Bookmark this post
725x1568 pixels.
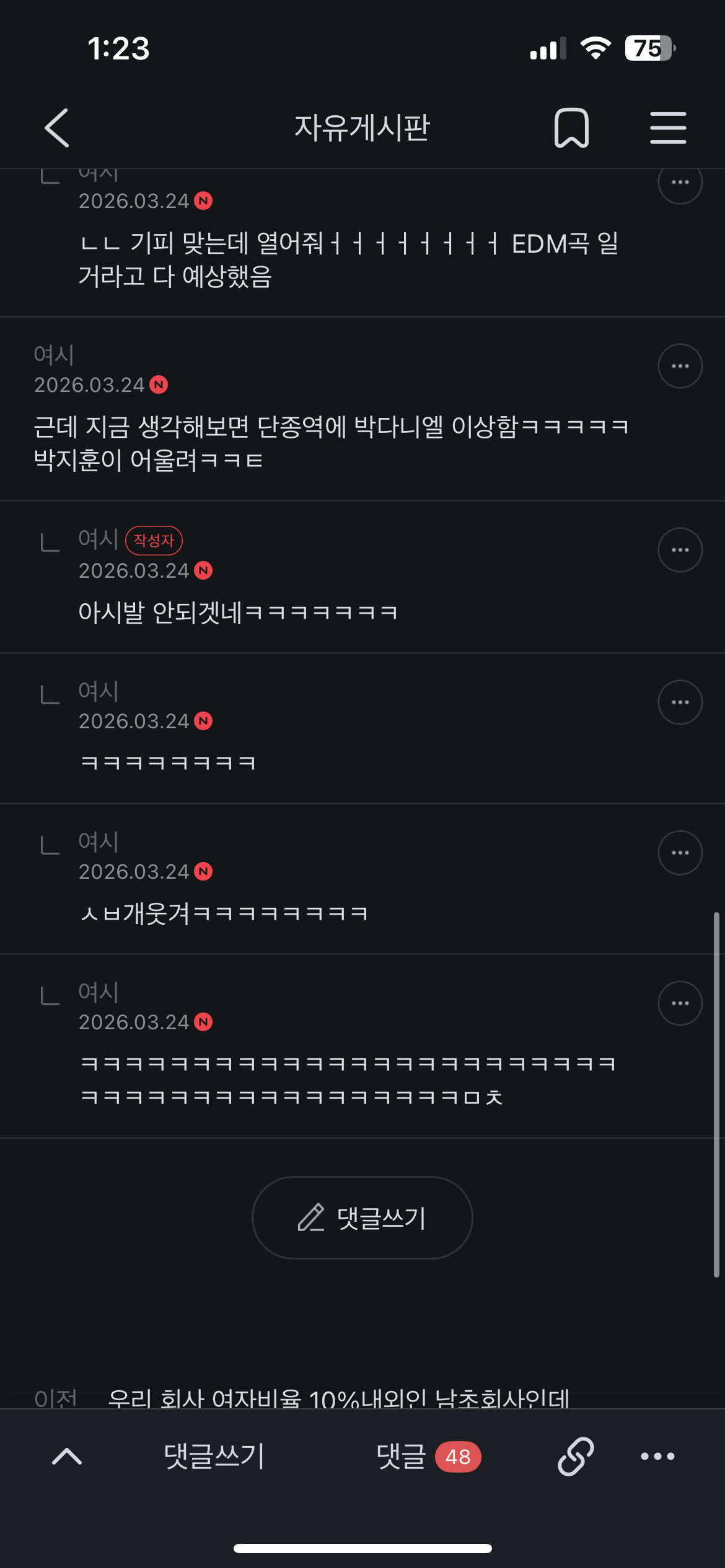(571, 128)
